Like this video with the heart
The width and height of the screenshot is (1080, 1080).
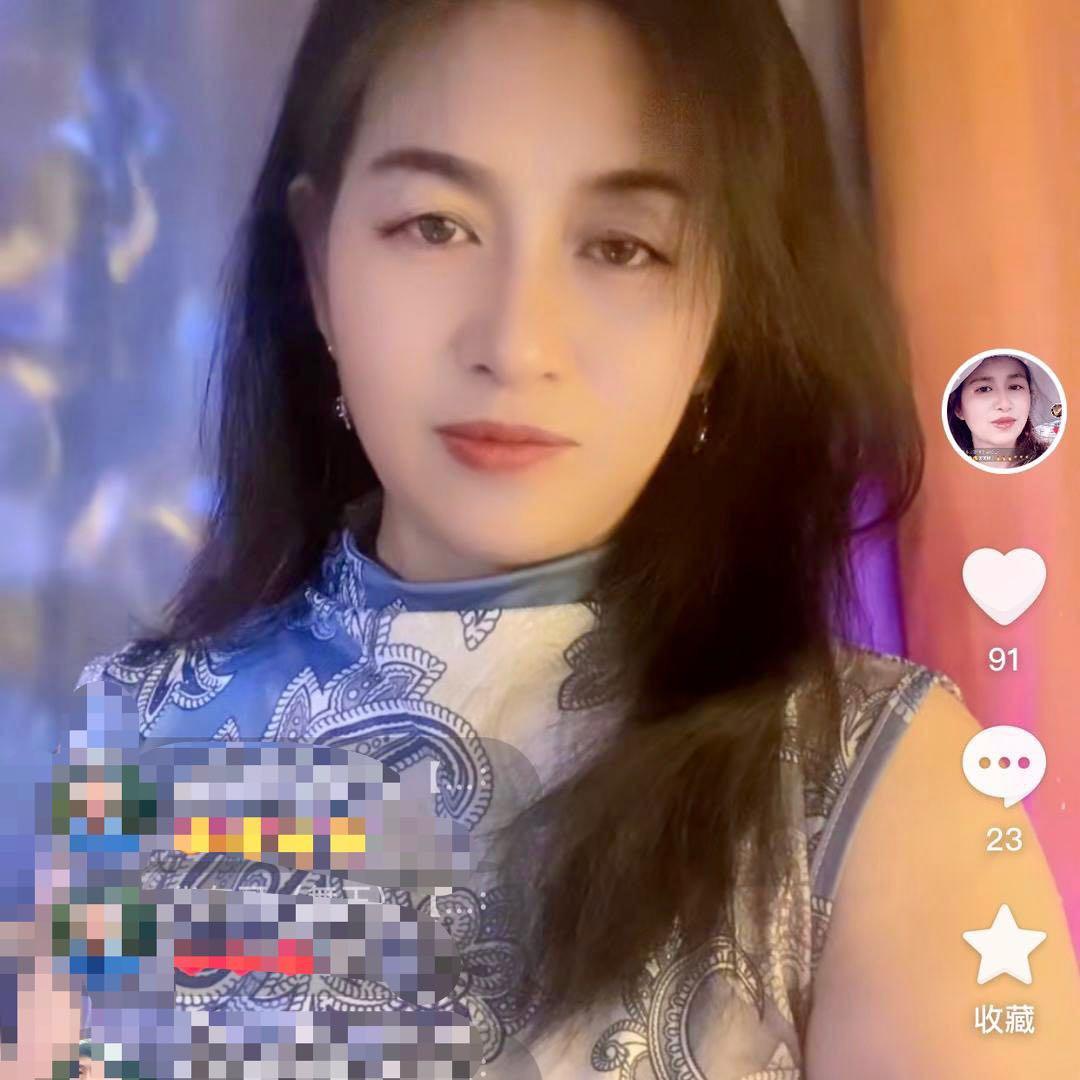tap(1004, 586)
